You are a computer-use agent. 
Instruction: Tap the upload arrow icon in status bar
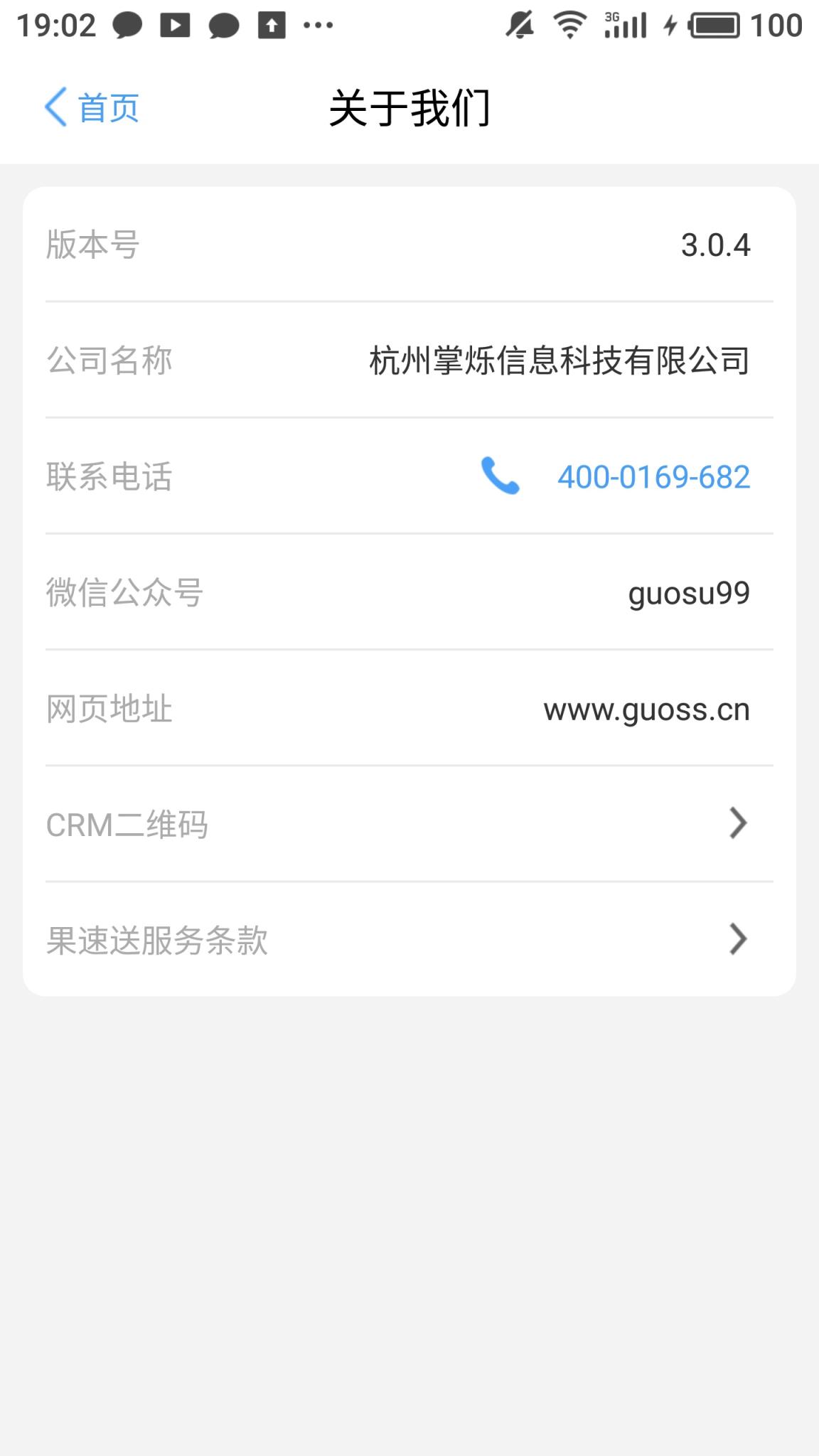pyautogui.click(x=271, y=25)
